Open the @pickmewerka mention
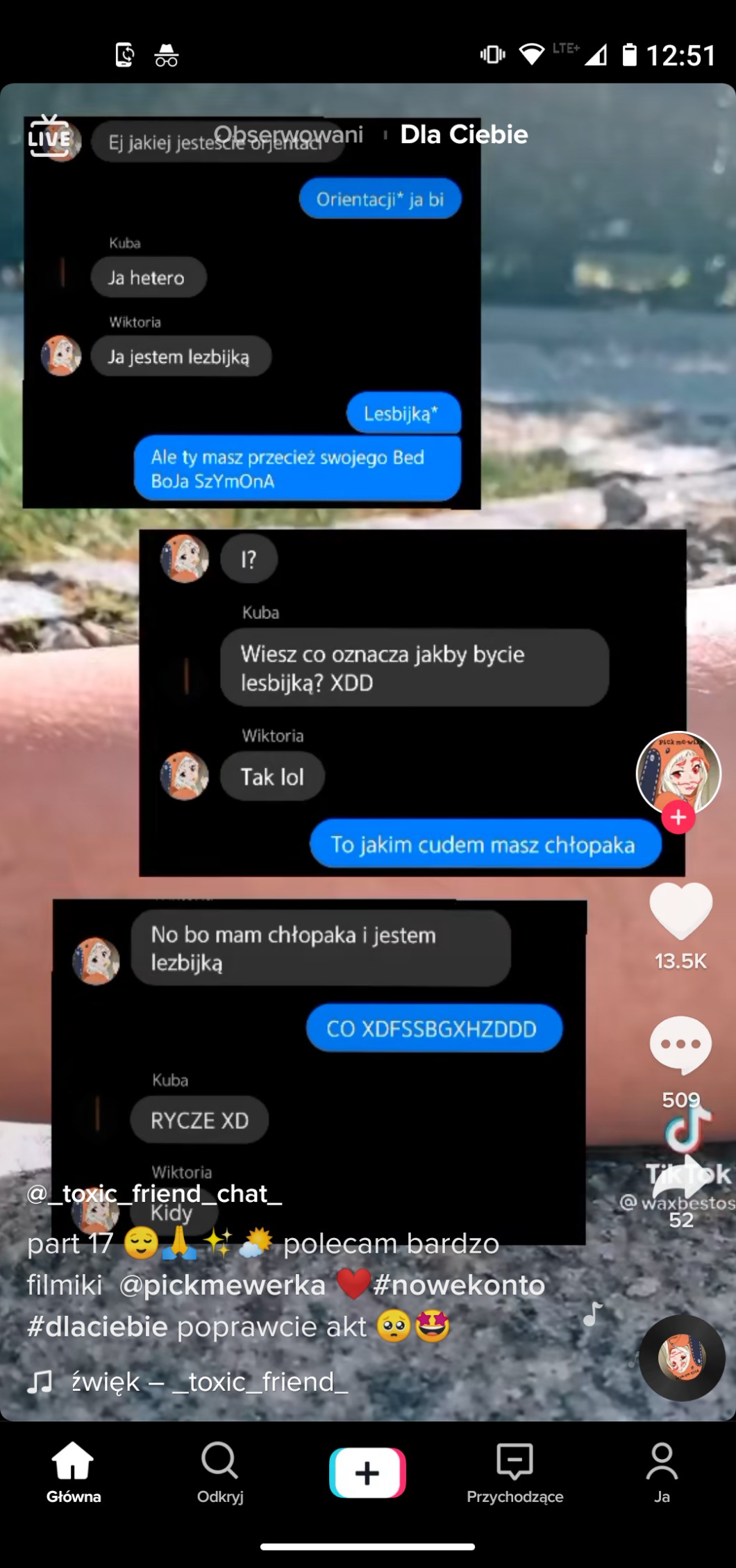This screenshot has height=1568, width=736. click(x=222, y=1285)
